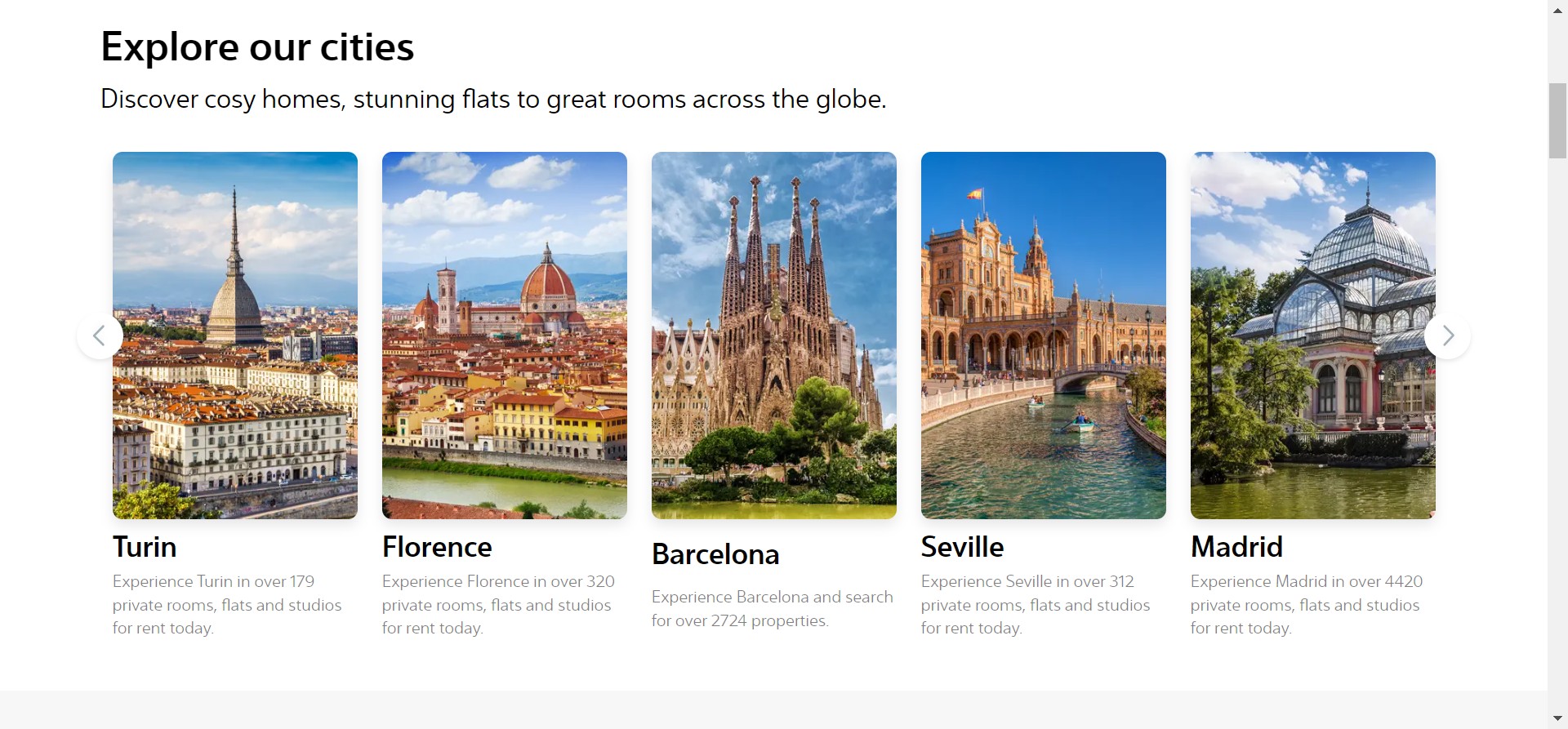Show next cities in carousel
This screenshot has width=1568, height=729.
point(1447,336)
